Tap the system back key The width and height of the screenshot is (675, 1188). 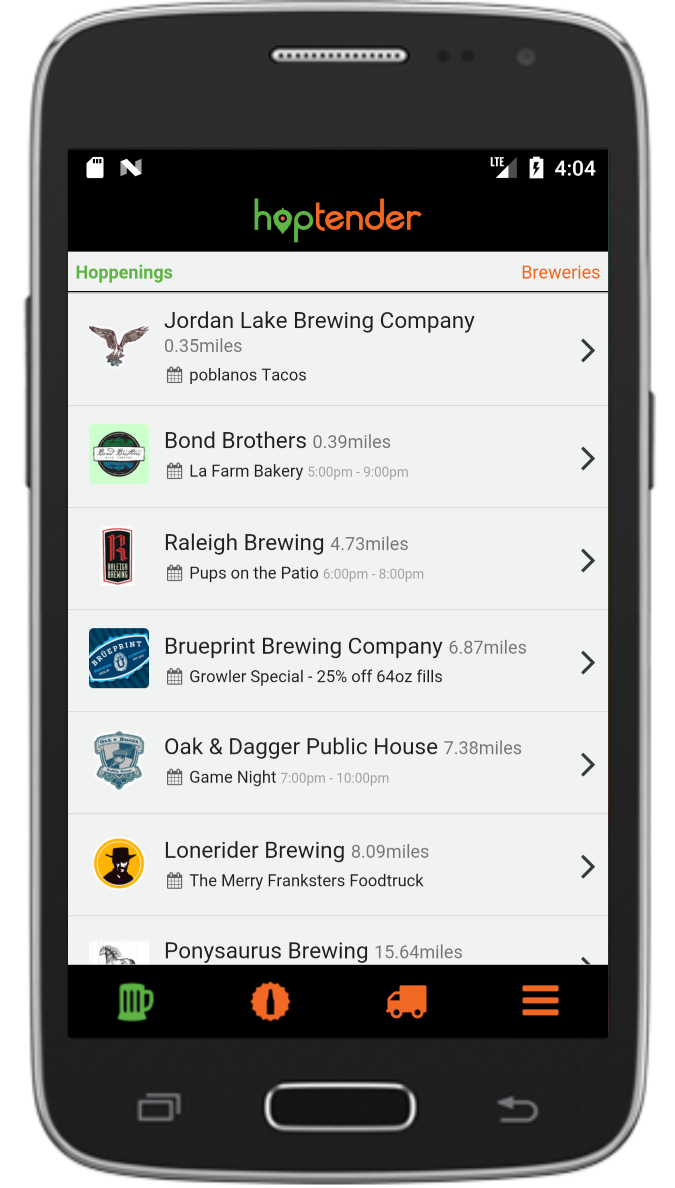coord(517,1108)
